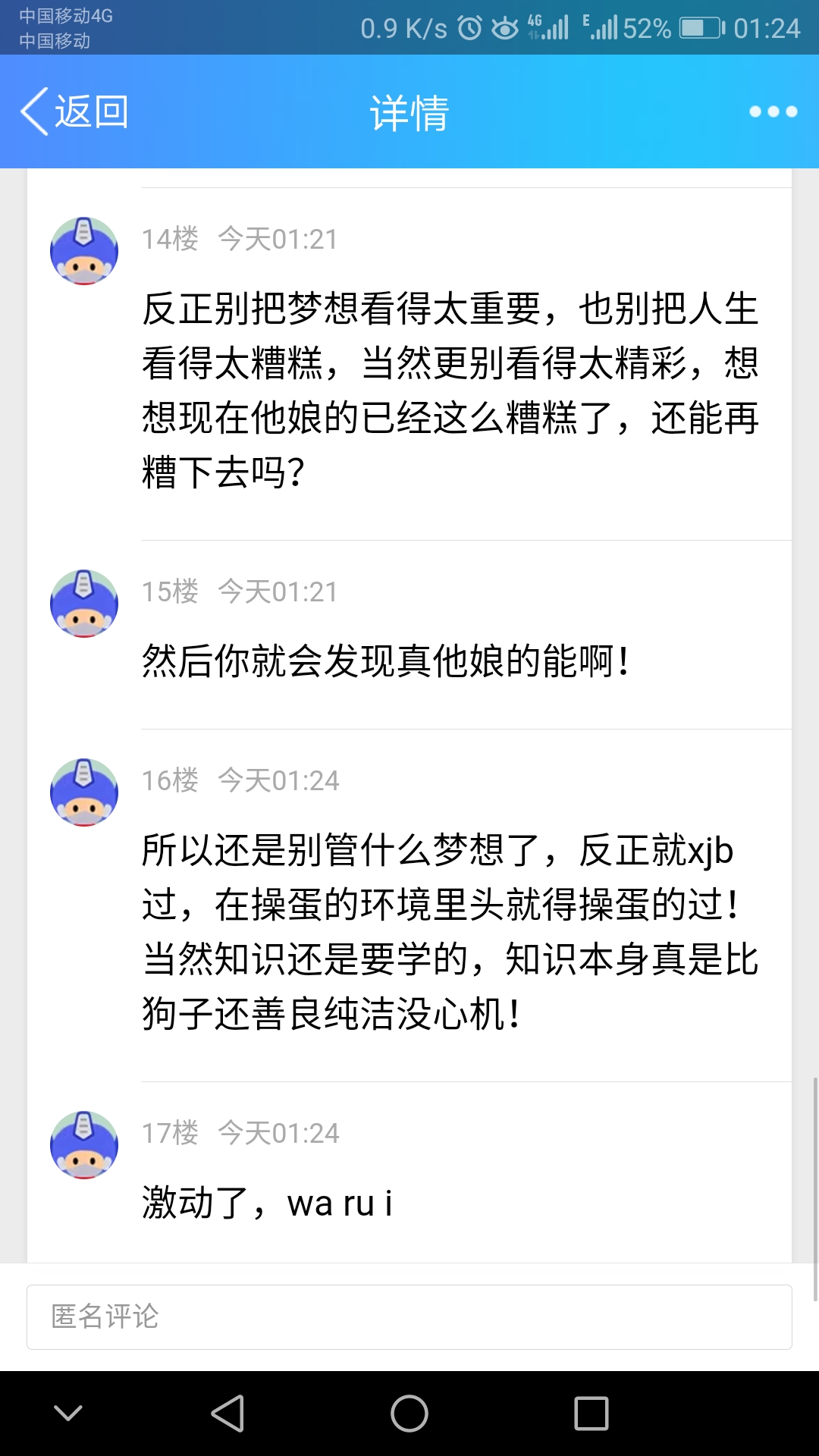Image resolution: width=819 pixels, height=1456 pixels.
Task: Open recent apps from navigation bar
Action: tap(591, 1414)
